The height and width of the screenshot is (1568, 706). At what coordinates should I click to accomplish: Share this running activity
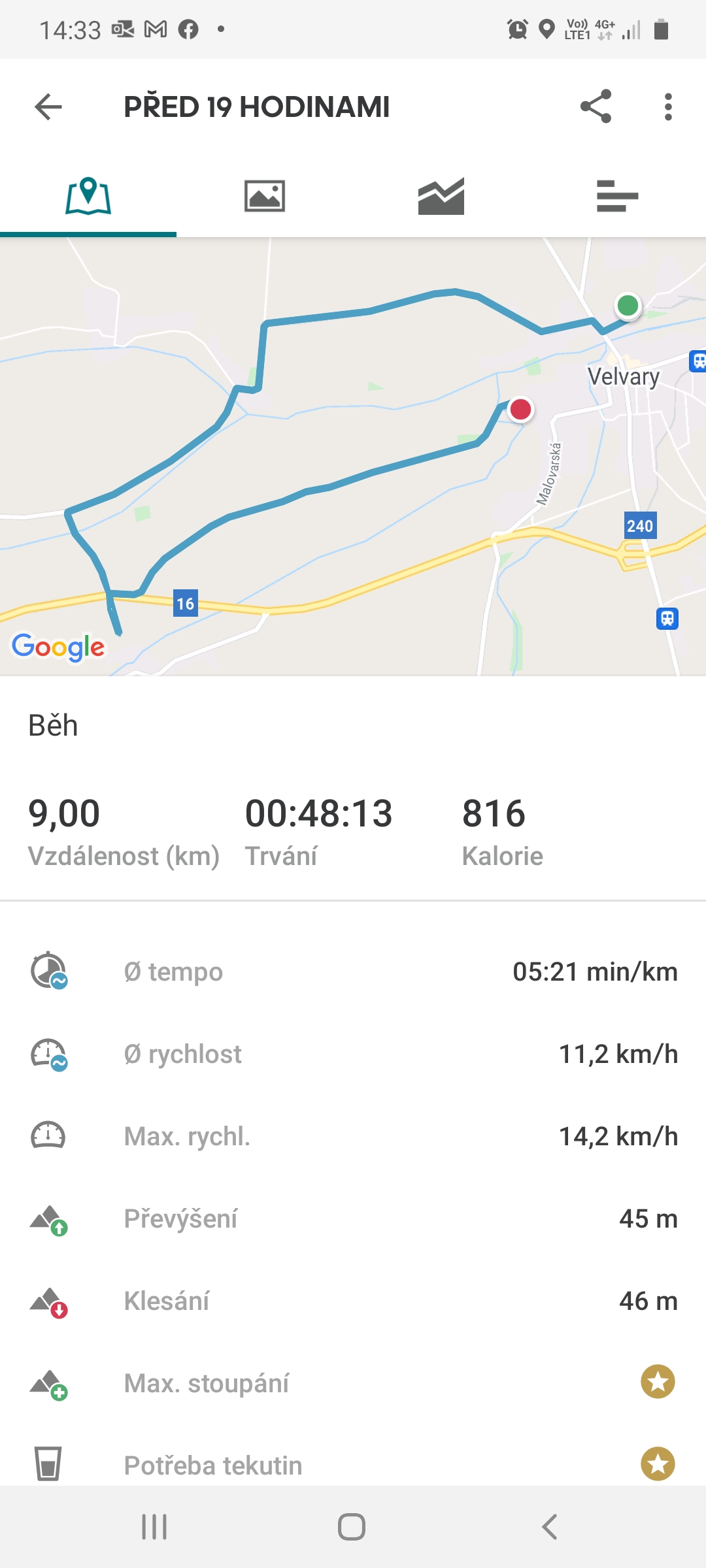coord(596,106)
